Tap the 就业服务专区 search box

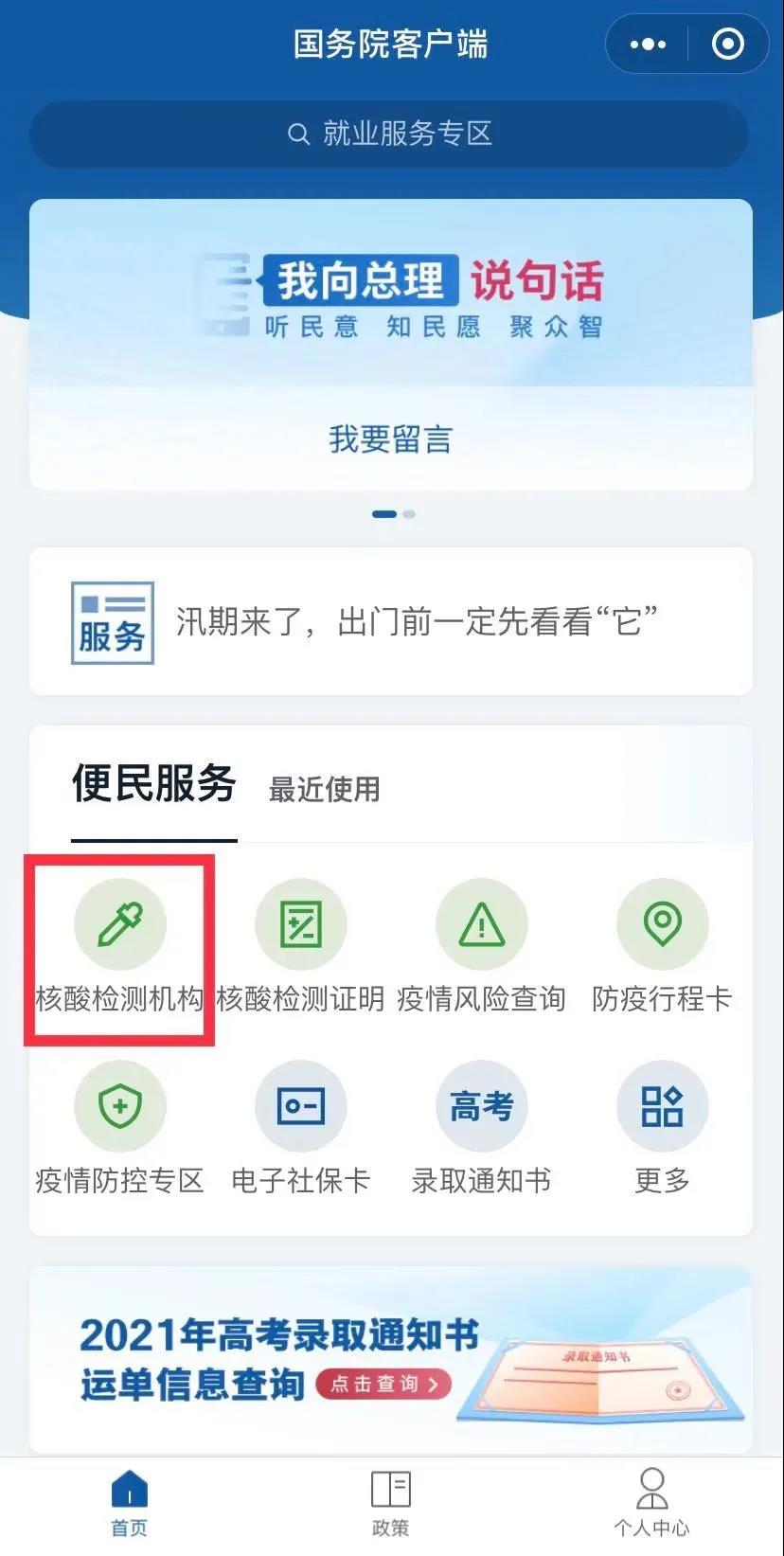pos(390,134)
